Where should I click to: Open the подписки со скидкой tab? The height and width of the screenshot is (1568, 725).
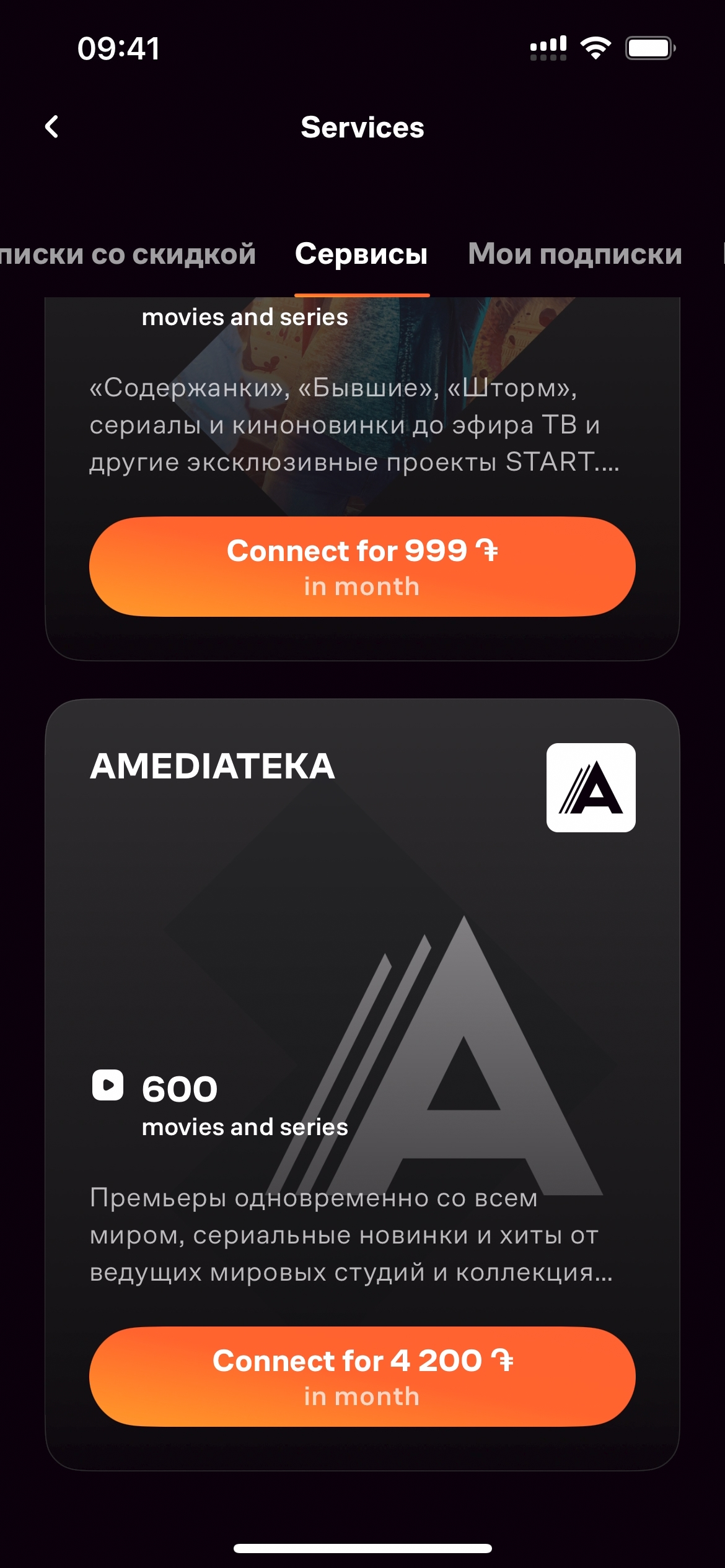[127, 254]
